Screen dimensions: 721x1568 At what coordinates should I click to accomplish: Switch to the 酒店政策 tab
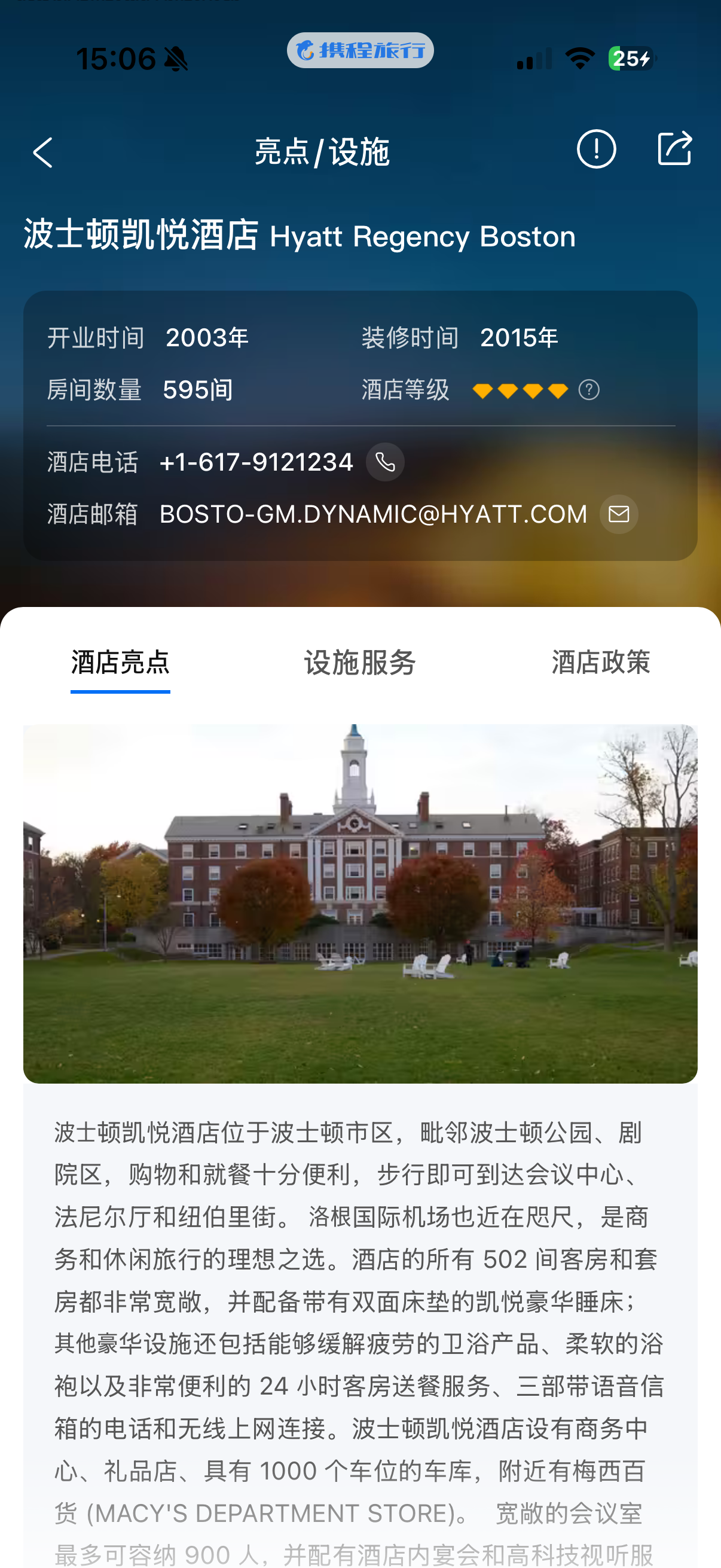(x=600, y=662)
